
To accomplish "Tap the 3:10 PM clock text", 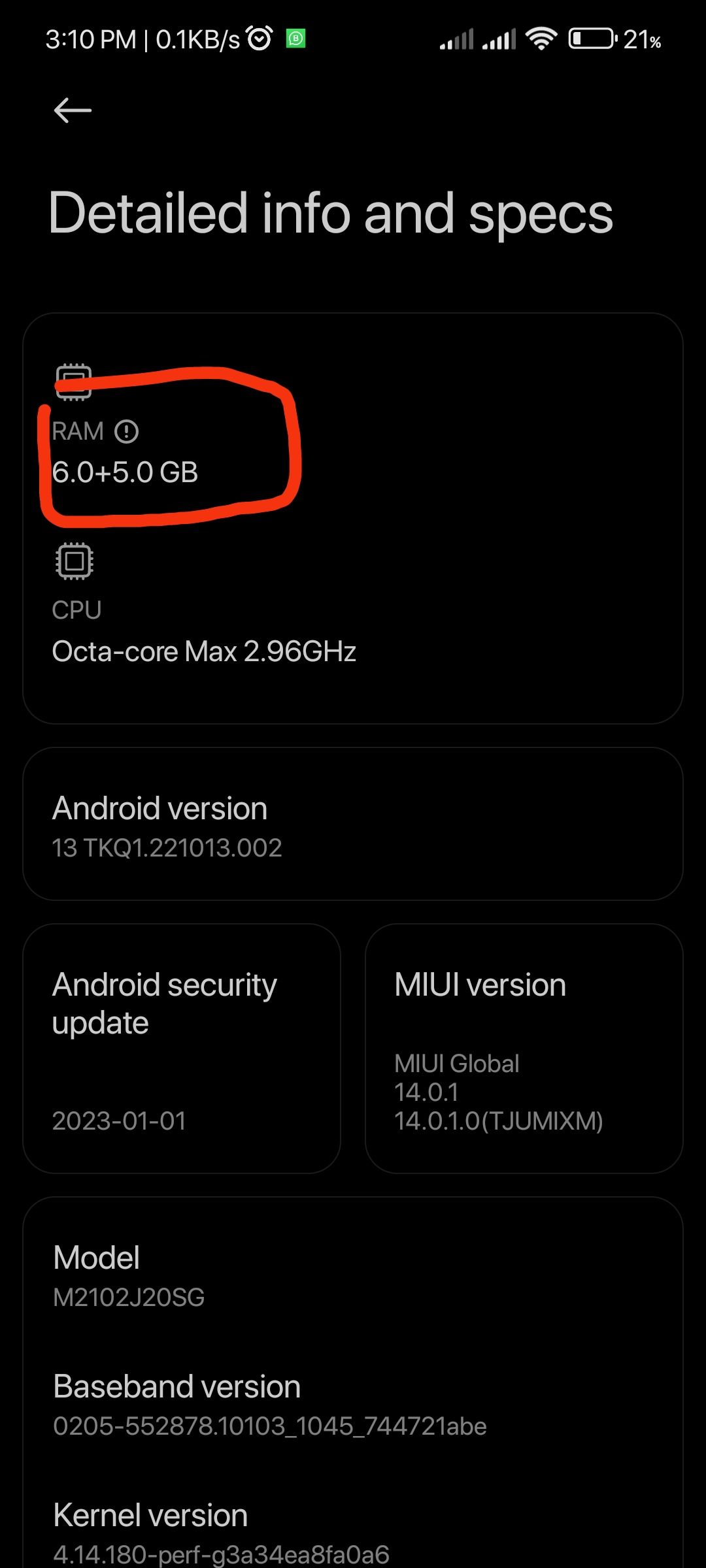I will pyautogui.click(x=92, y=39).
